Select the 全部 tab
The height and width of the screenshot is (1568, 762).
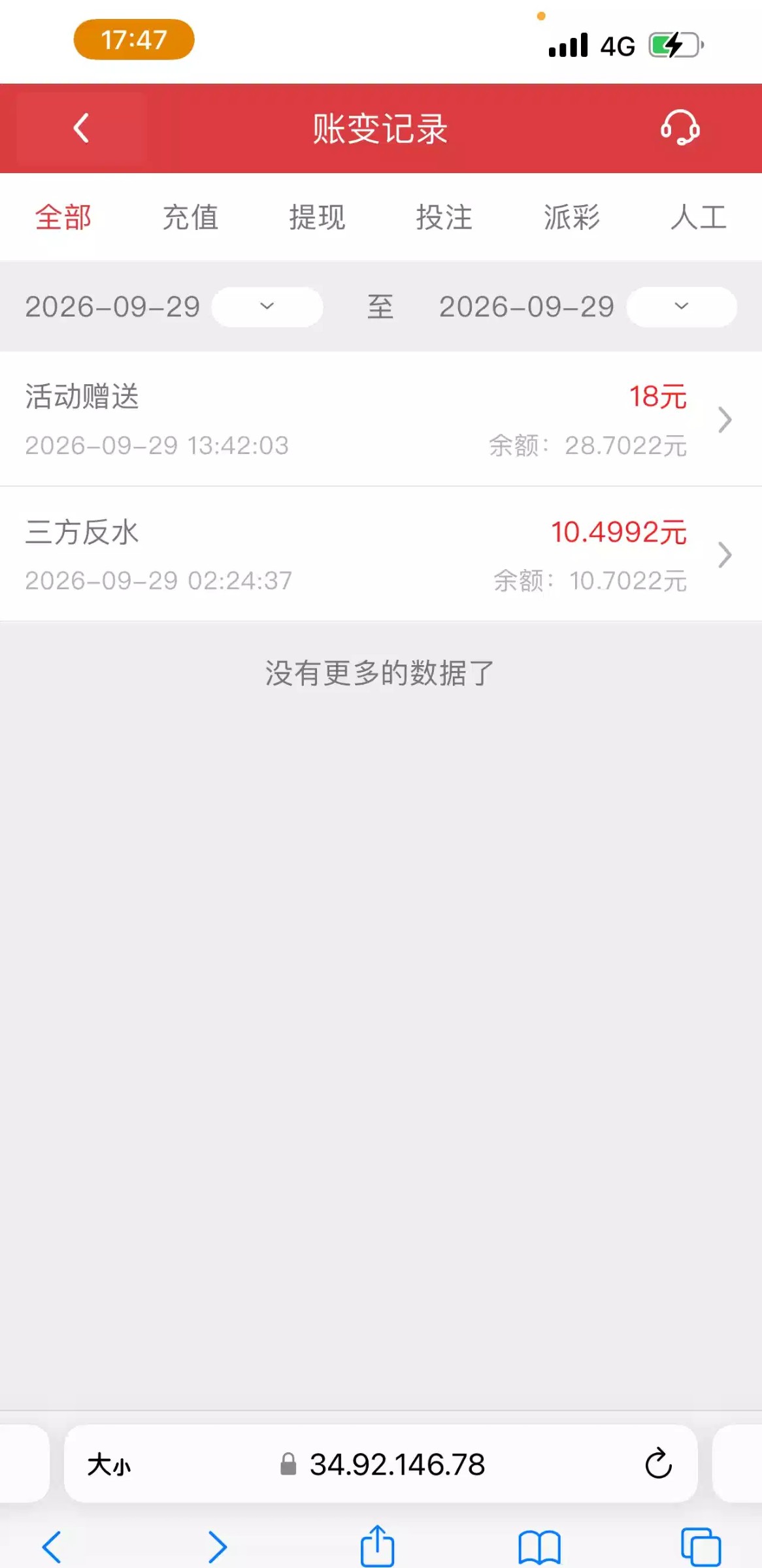[63, 218]
